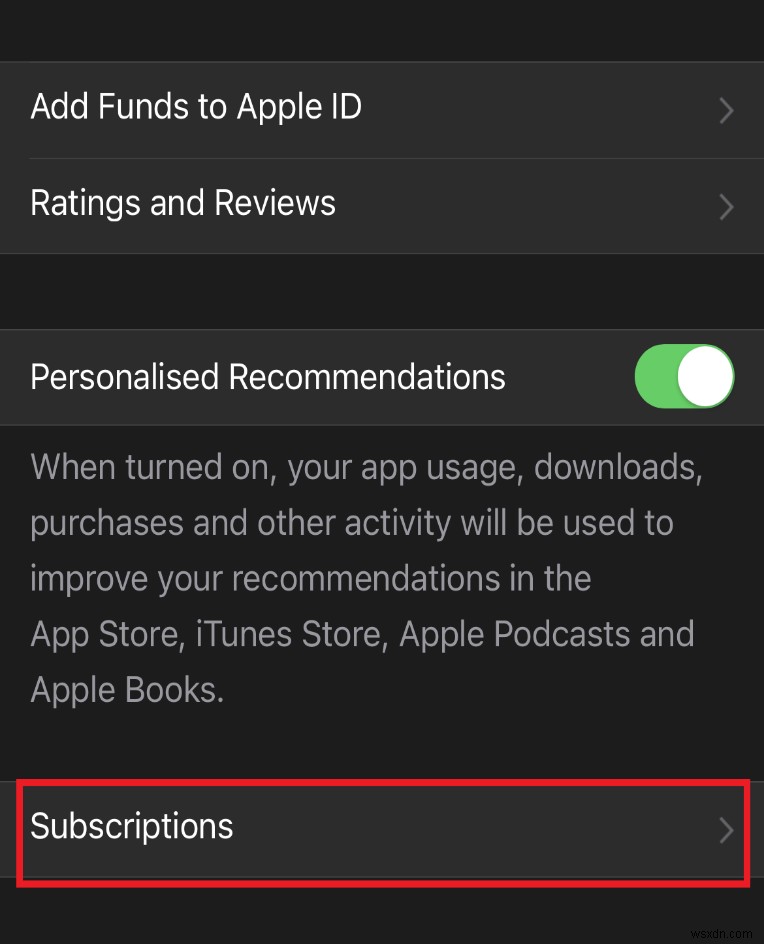Select the Ratings and Reviews row

(x=183, y=203)
